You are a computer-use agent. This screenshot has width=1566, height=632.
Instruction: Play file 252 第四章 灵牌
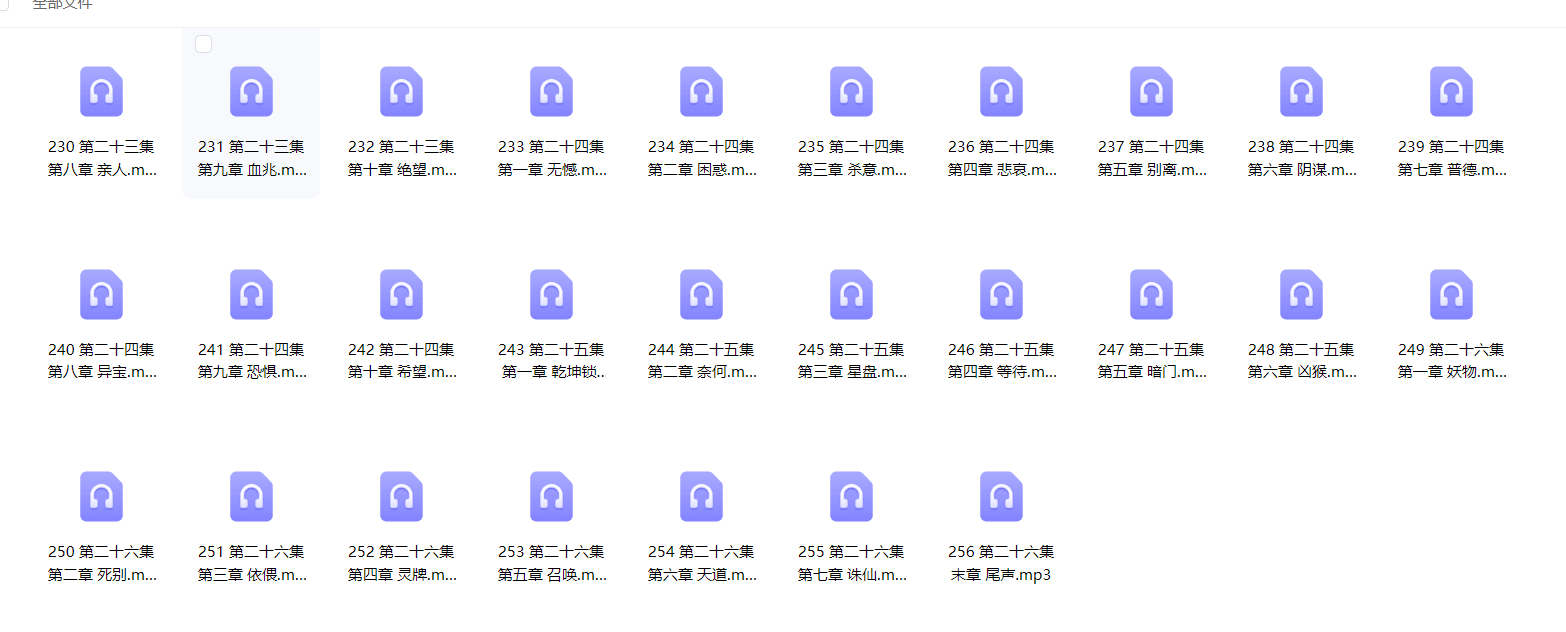click(401, 497)
